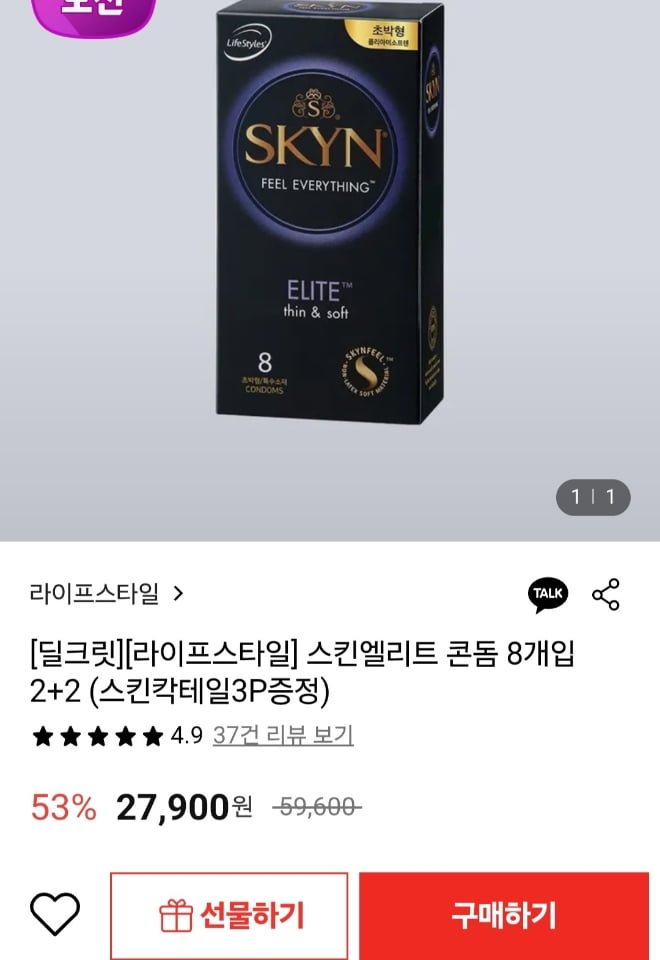Tap 구매하기 to buy now
Image resolution: width=660 pixels, height=960 pixels.
(503, 915)
